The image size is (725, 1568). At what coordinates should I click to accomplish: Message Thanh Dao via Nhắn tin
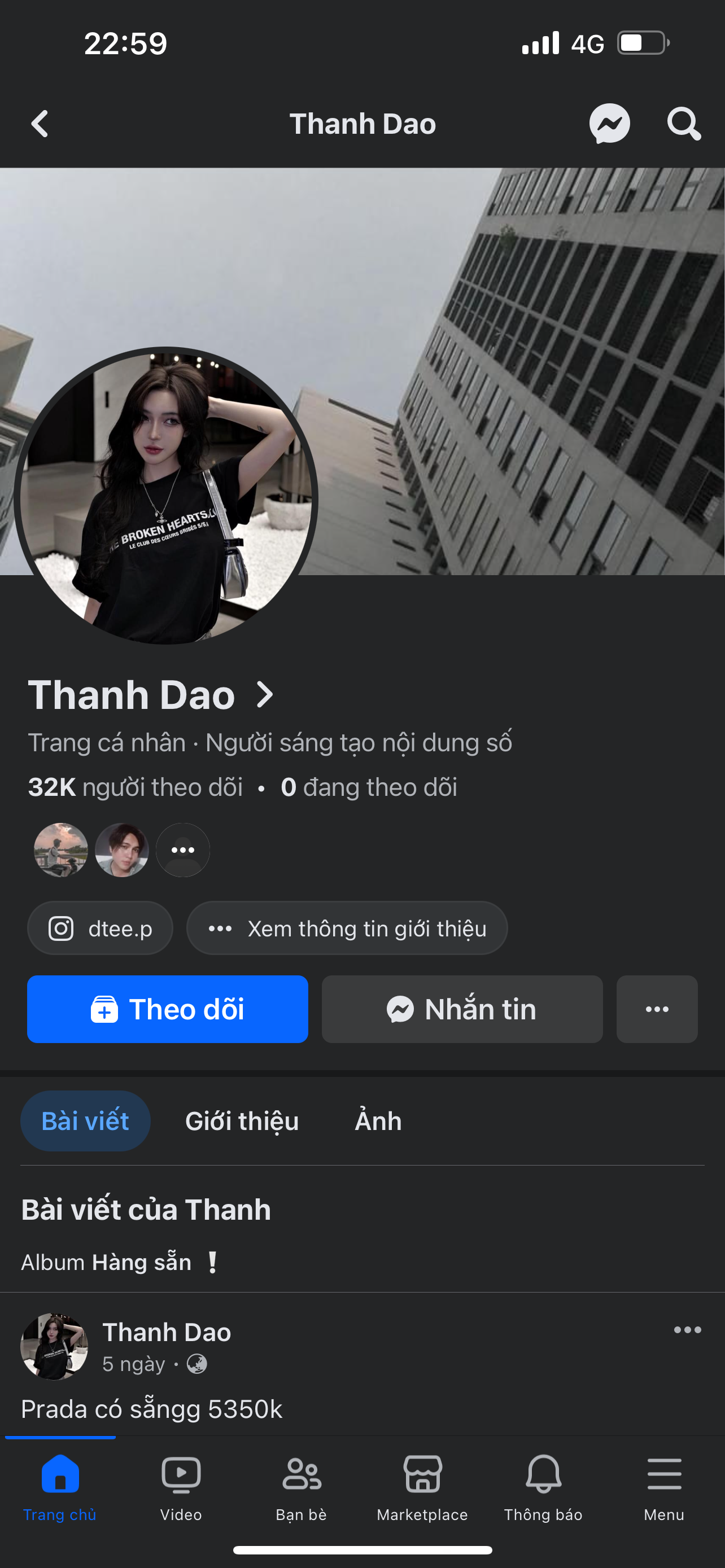[x=462, y=1009]
